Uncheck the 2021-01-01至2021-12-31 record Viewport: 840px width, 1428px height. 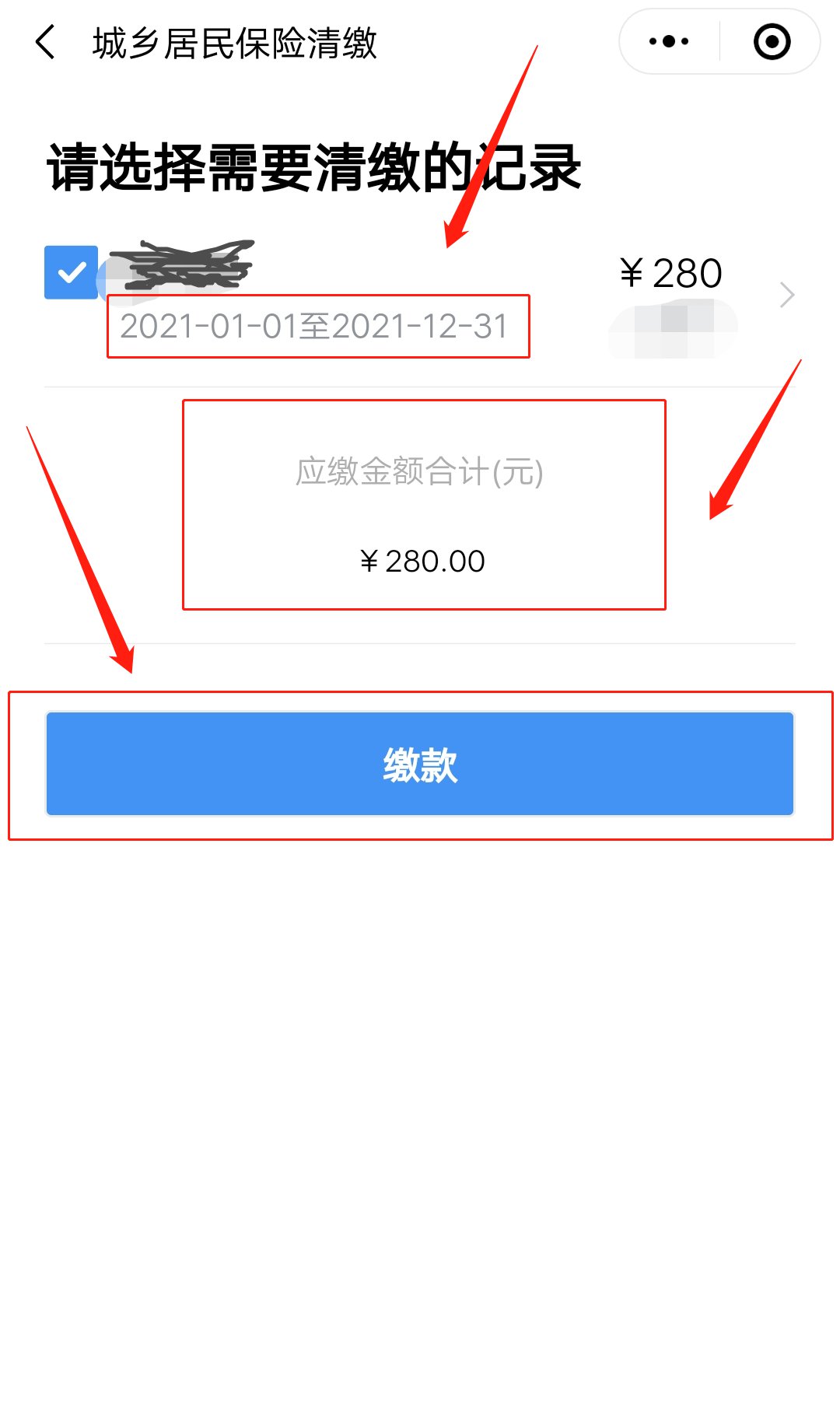click(71, 272)
